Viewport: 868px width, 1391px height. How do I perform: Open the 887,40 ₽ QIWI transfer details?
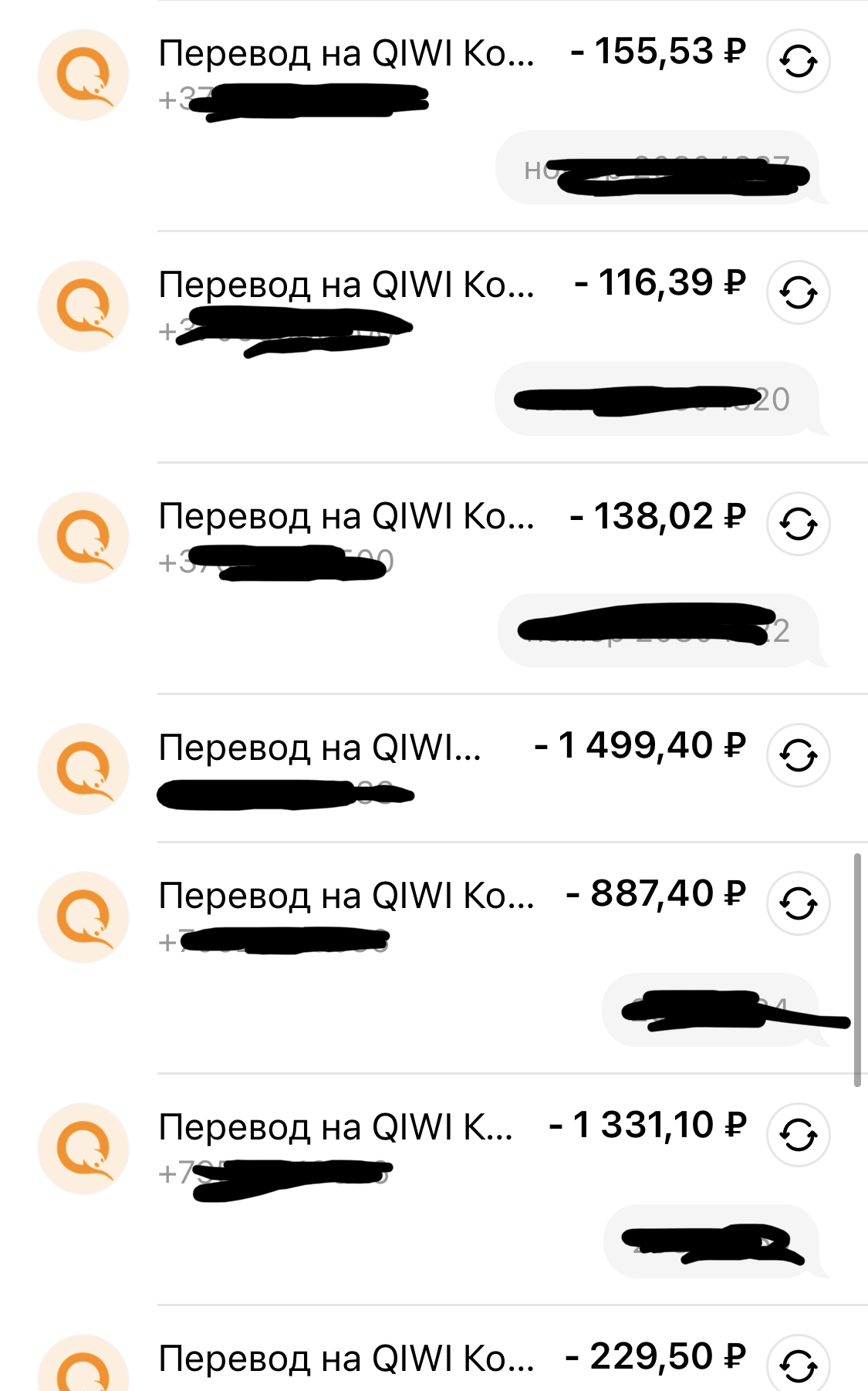(x=346, y=896)
